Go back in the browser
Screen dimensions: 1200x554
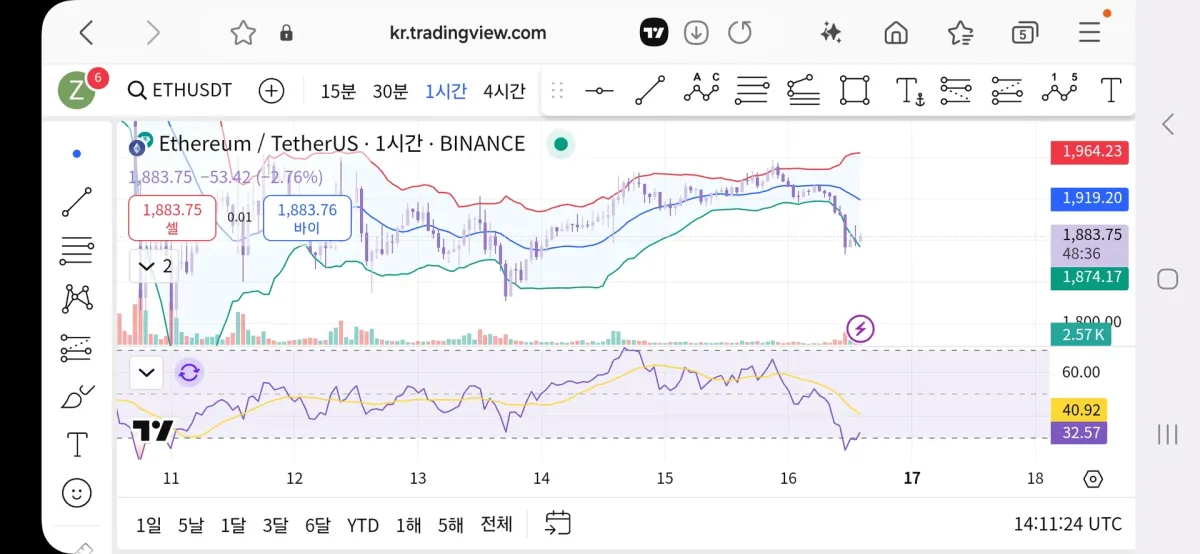[86, 33]
